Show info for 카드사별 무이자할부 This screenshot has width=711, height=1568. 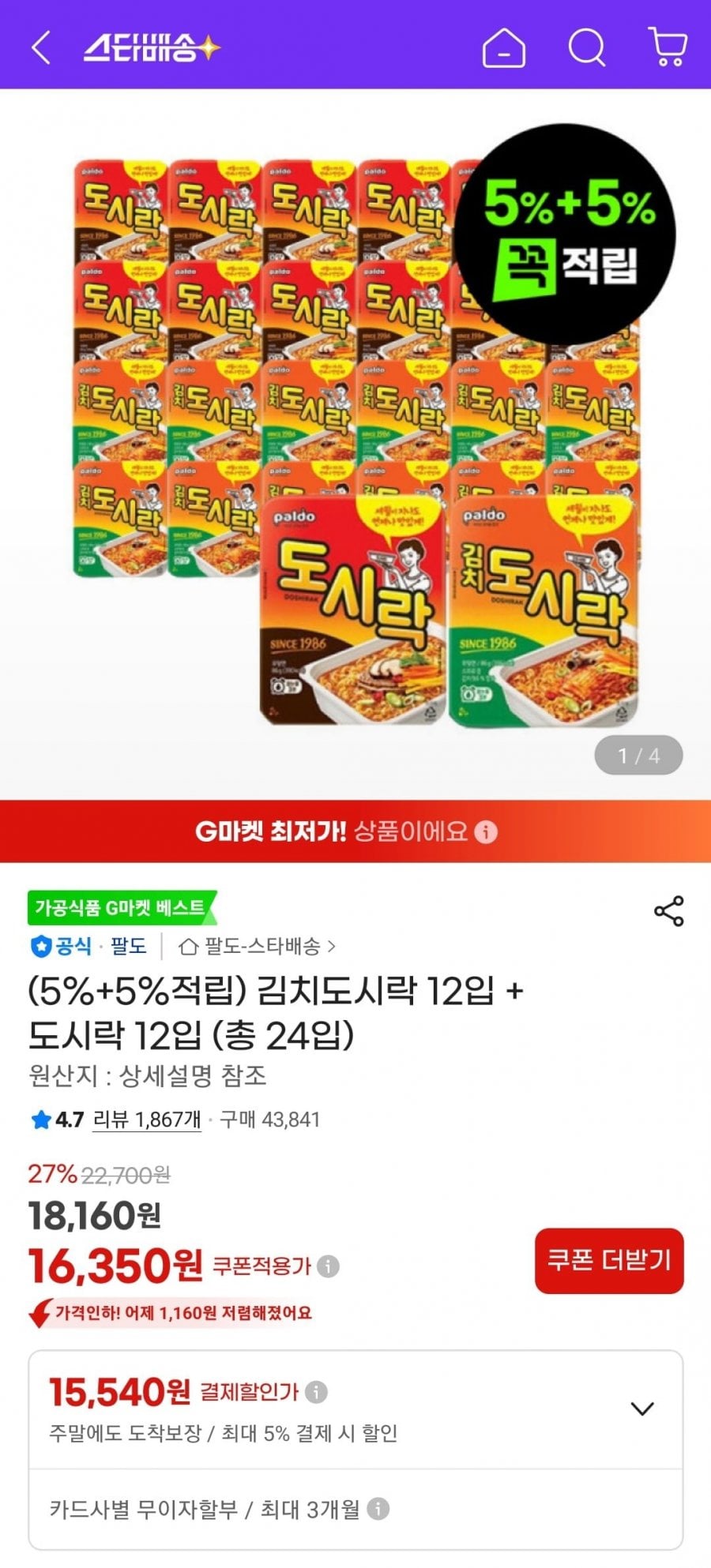point(378,1509)
